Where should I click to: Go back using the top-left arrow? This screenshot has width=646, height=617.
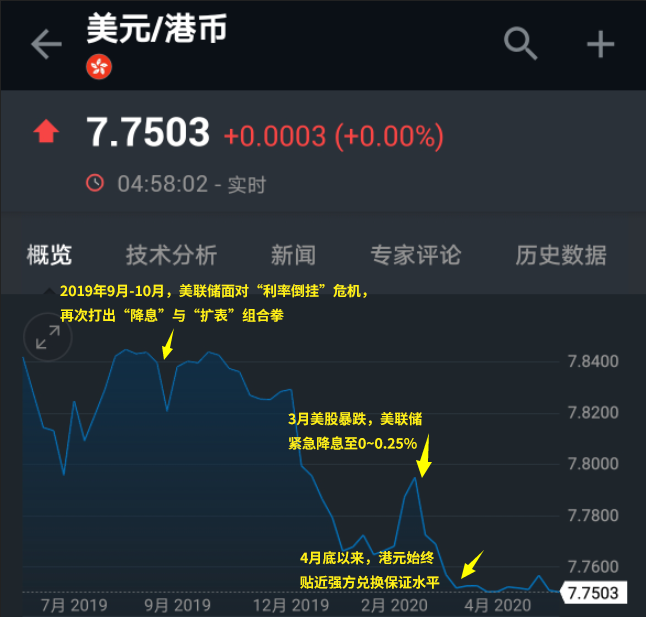[x=46, y=45]
